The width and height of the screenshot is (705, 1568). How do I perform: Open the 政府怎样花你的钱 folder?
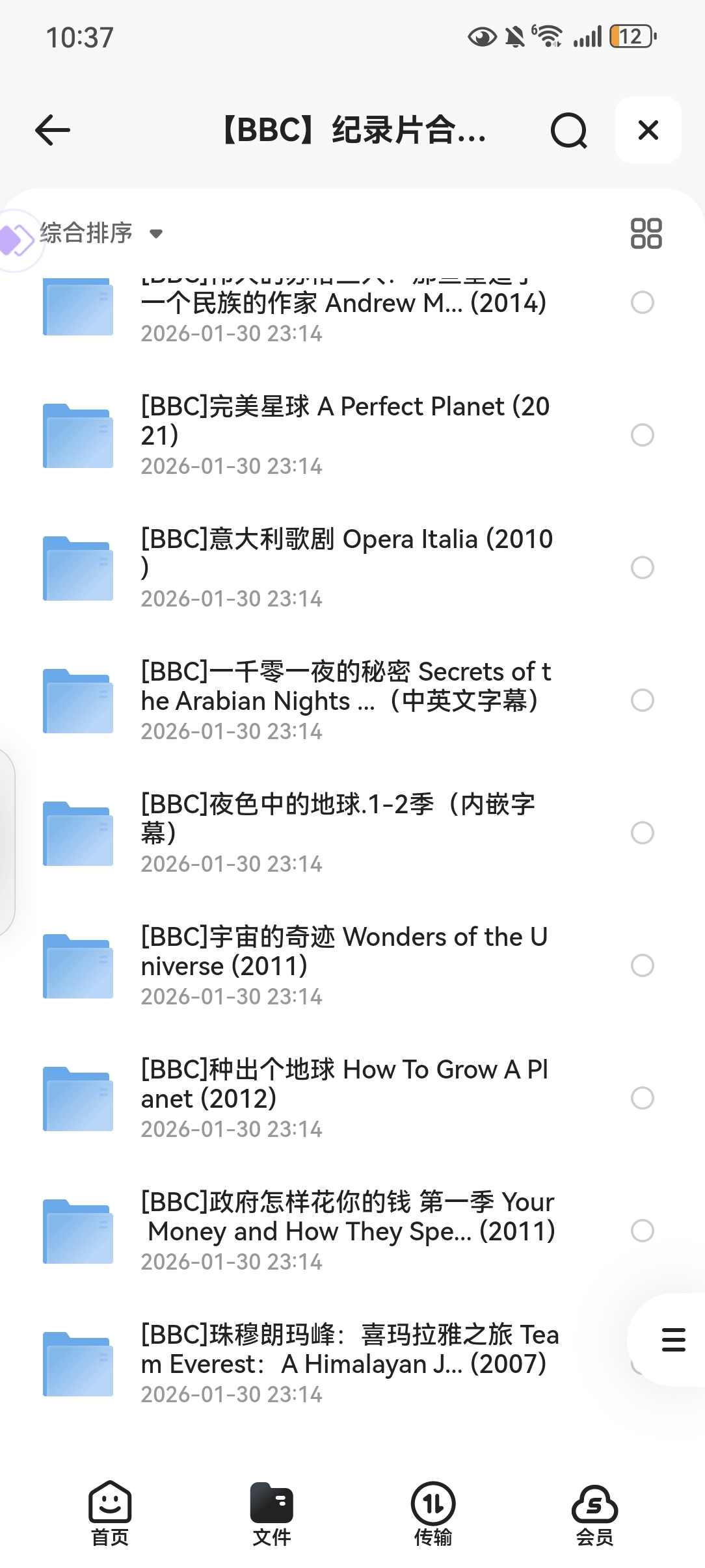345,1217
